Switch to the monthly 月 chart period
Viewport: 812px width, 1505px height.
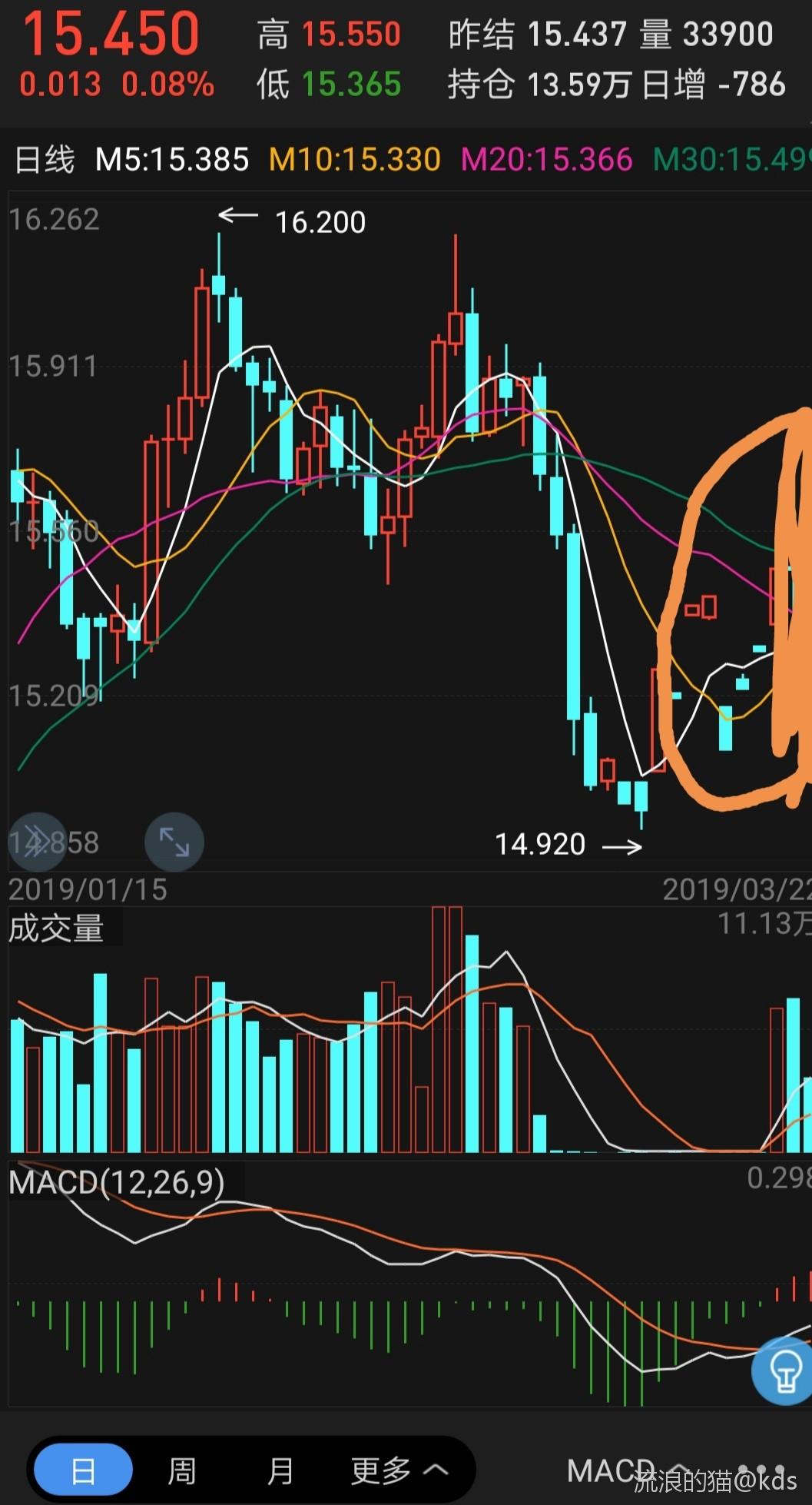[x=280, y=1470]
